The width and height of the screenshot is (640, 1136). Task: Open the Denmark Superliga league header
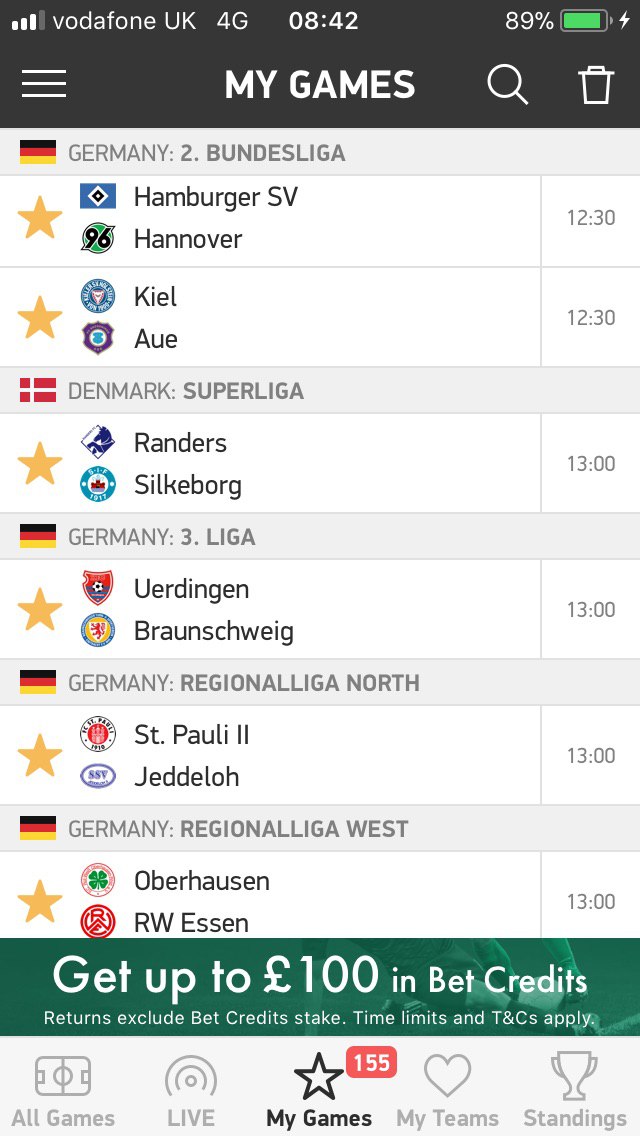pyautogui.click(x=320, y=390)
